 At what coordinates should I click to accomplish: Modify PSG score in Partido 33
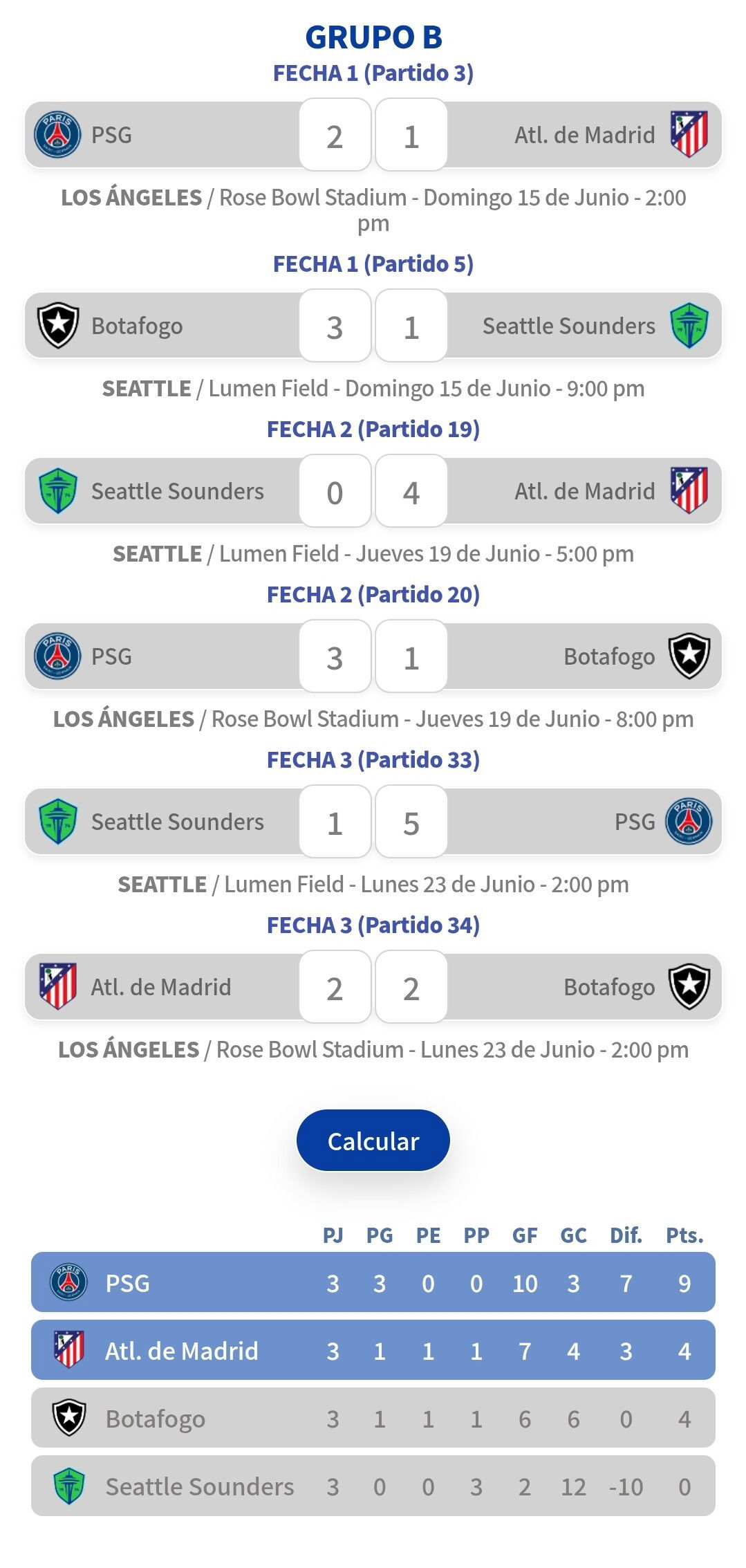pos(411,822)
